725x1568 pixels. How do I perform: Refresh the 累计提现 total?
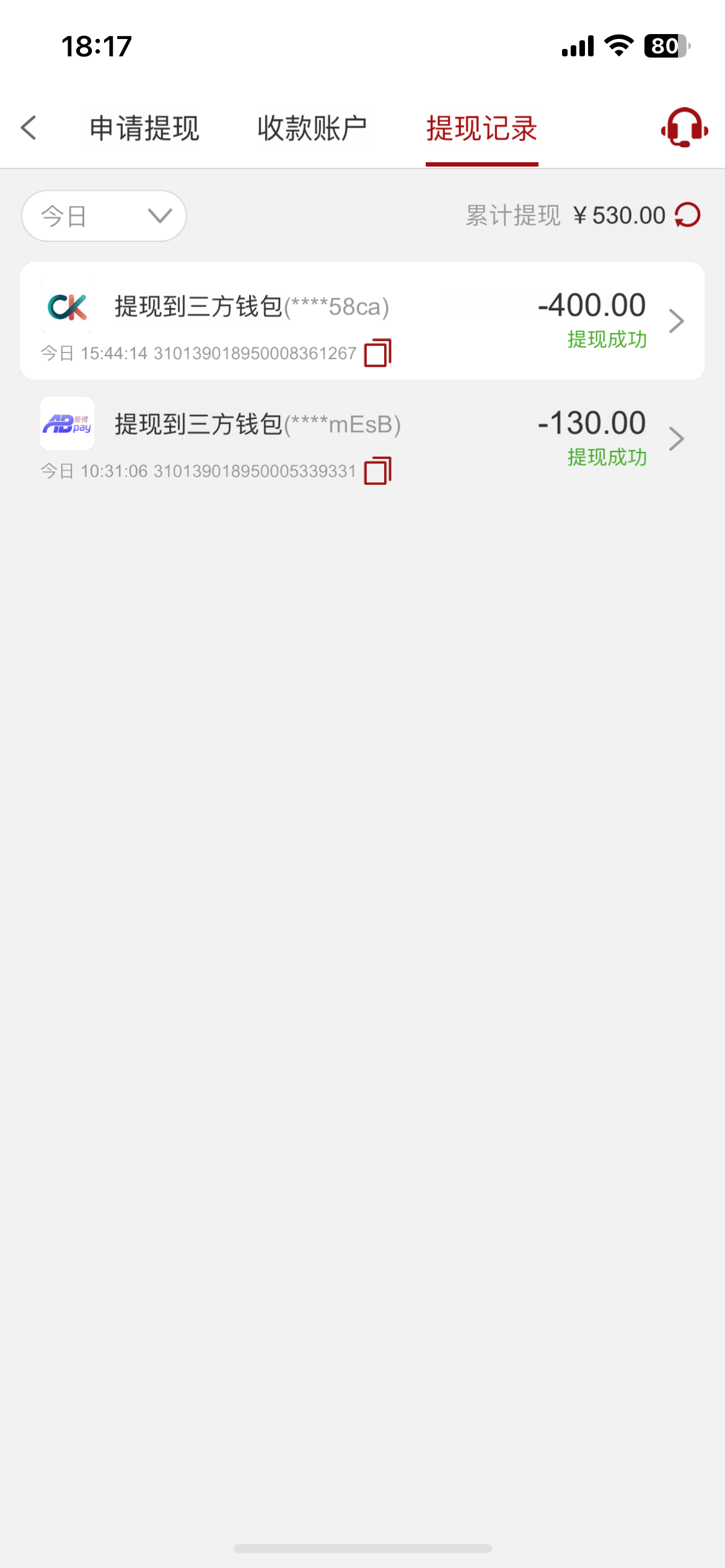coord(688,216)
